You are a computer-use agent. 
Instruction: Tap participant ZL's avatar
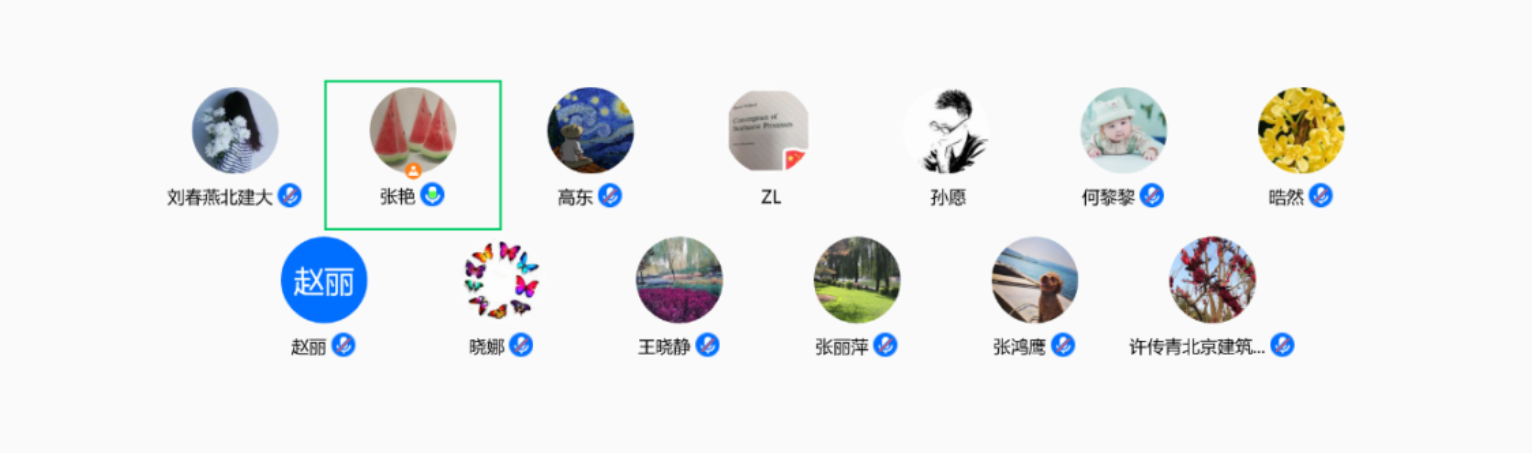[x=768, y=131]
